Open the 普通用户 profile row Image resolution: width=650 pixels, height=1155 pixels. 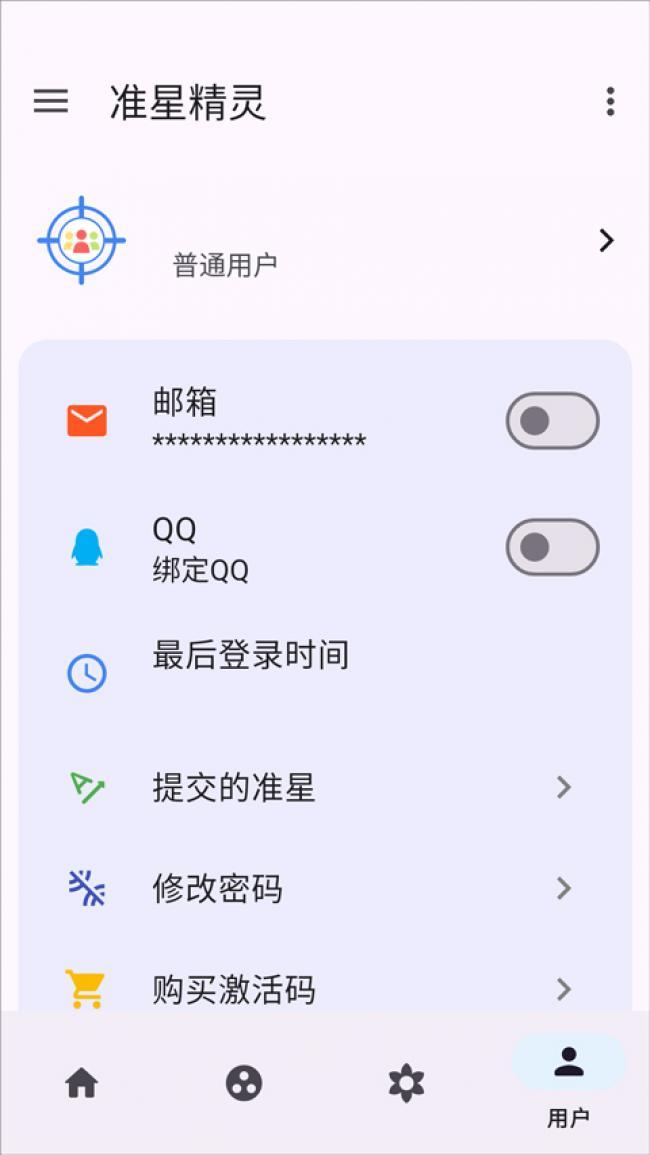coord(325,241)
